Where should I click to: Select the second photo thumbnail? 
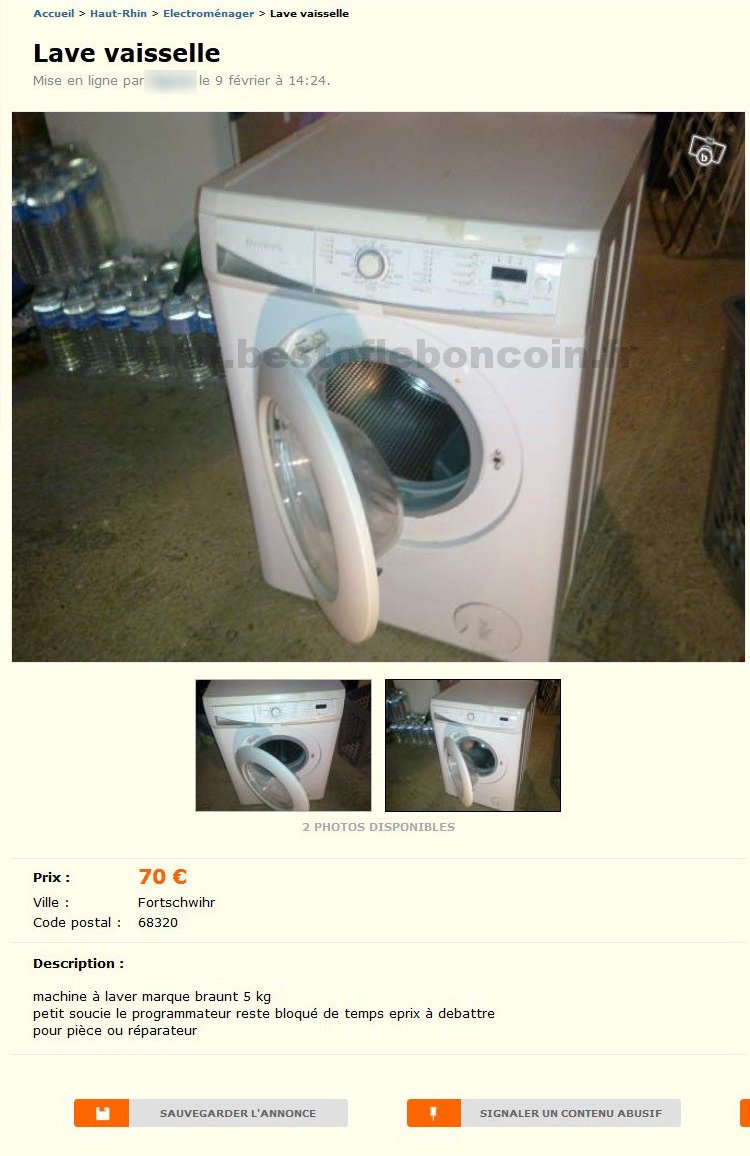(473, 745)
